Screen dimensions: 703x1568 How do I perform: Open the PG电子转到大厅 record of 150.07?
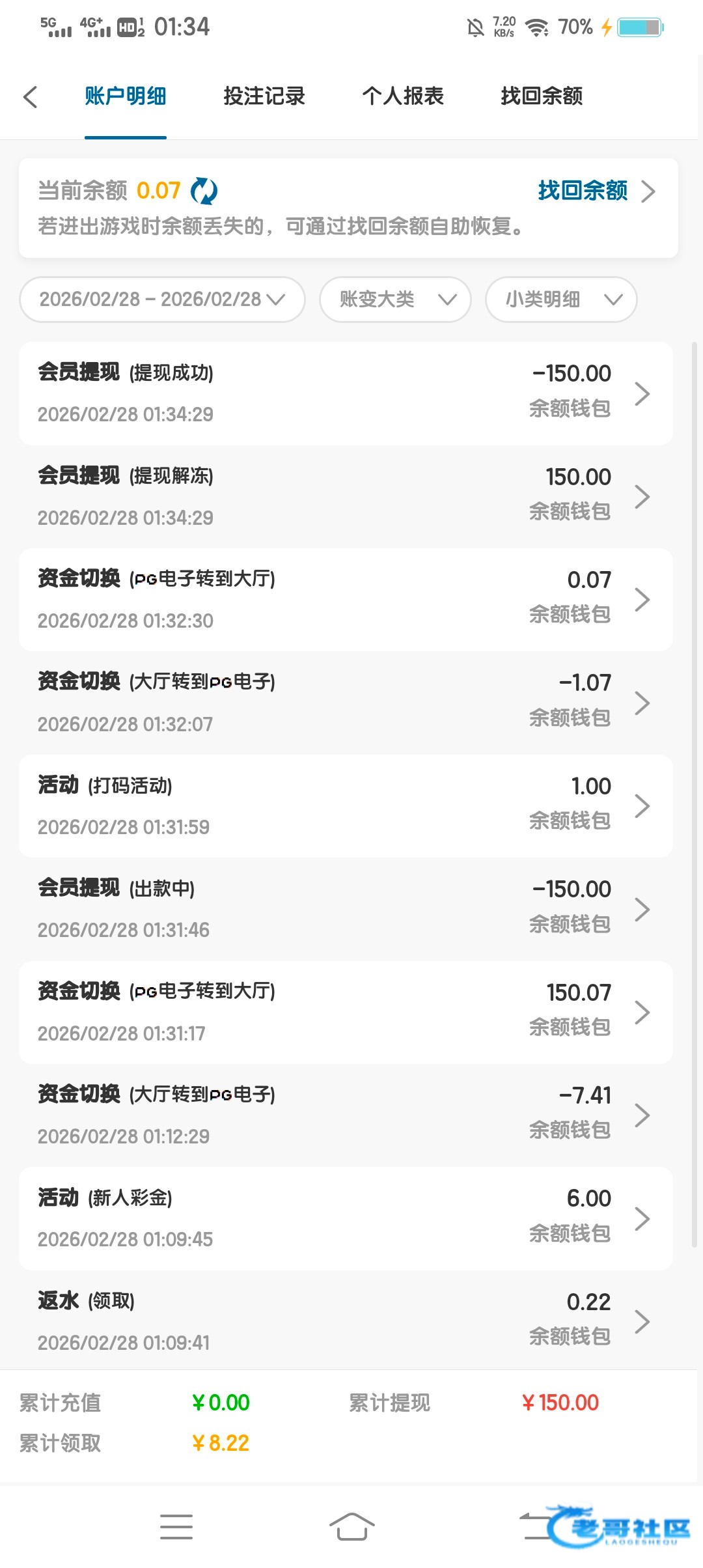pyautogui.click(x=346, y=1013)
